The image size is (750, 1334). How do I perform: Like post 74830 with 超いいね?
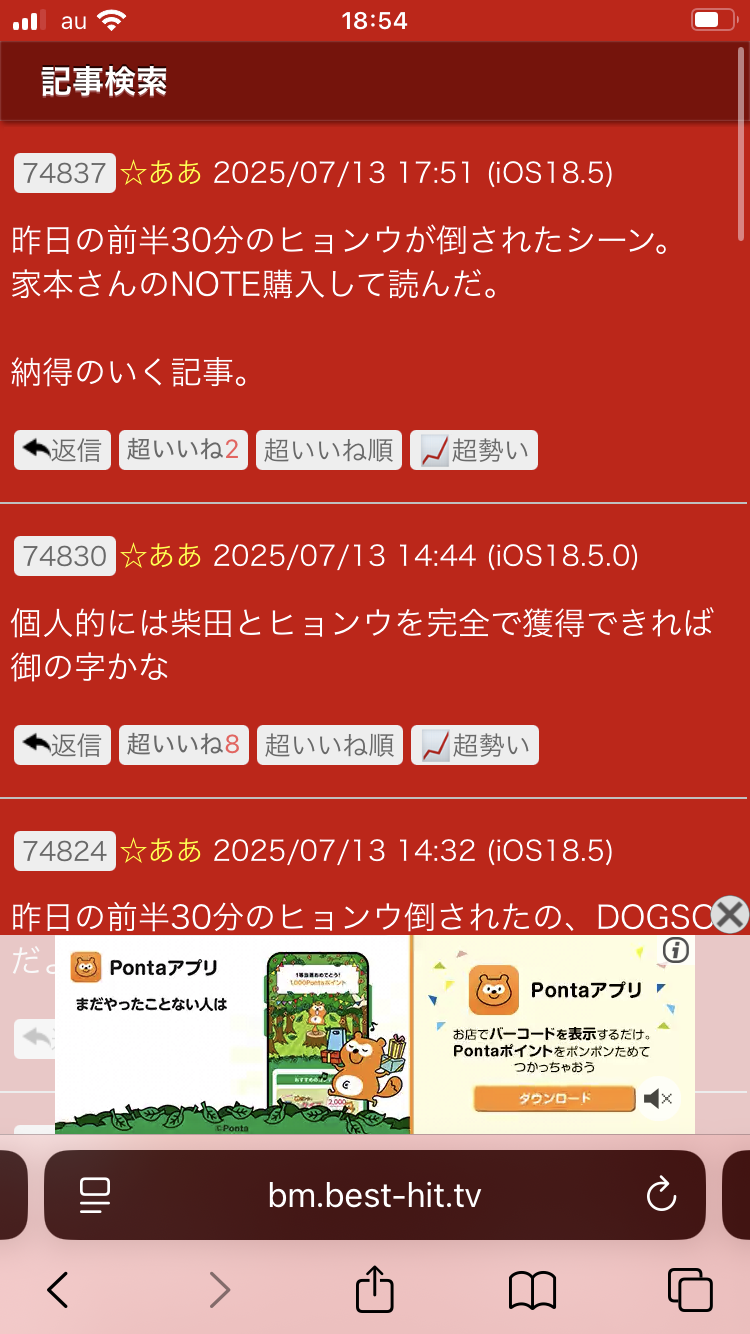click(x=183, y=745)
